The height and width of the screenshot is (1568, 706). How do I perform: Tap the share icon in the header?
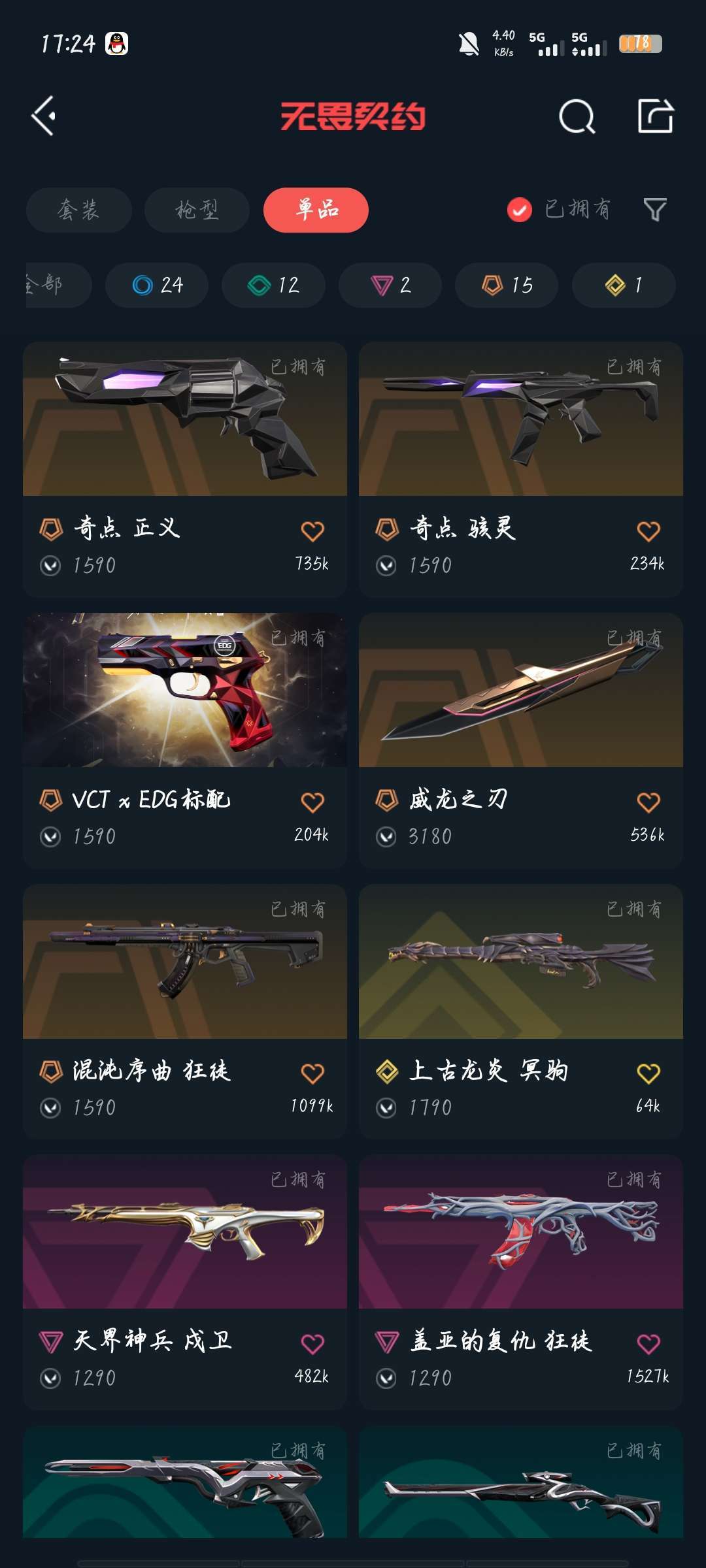655,116
